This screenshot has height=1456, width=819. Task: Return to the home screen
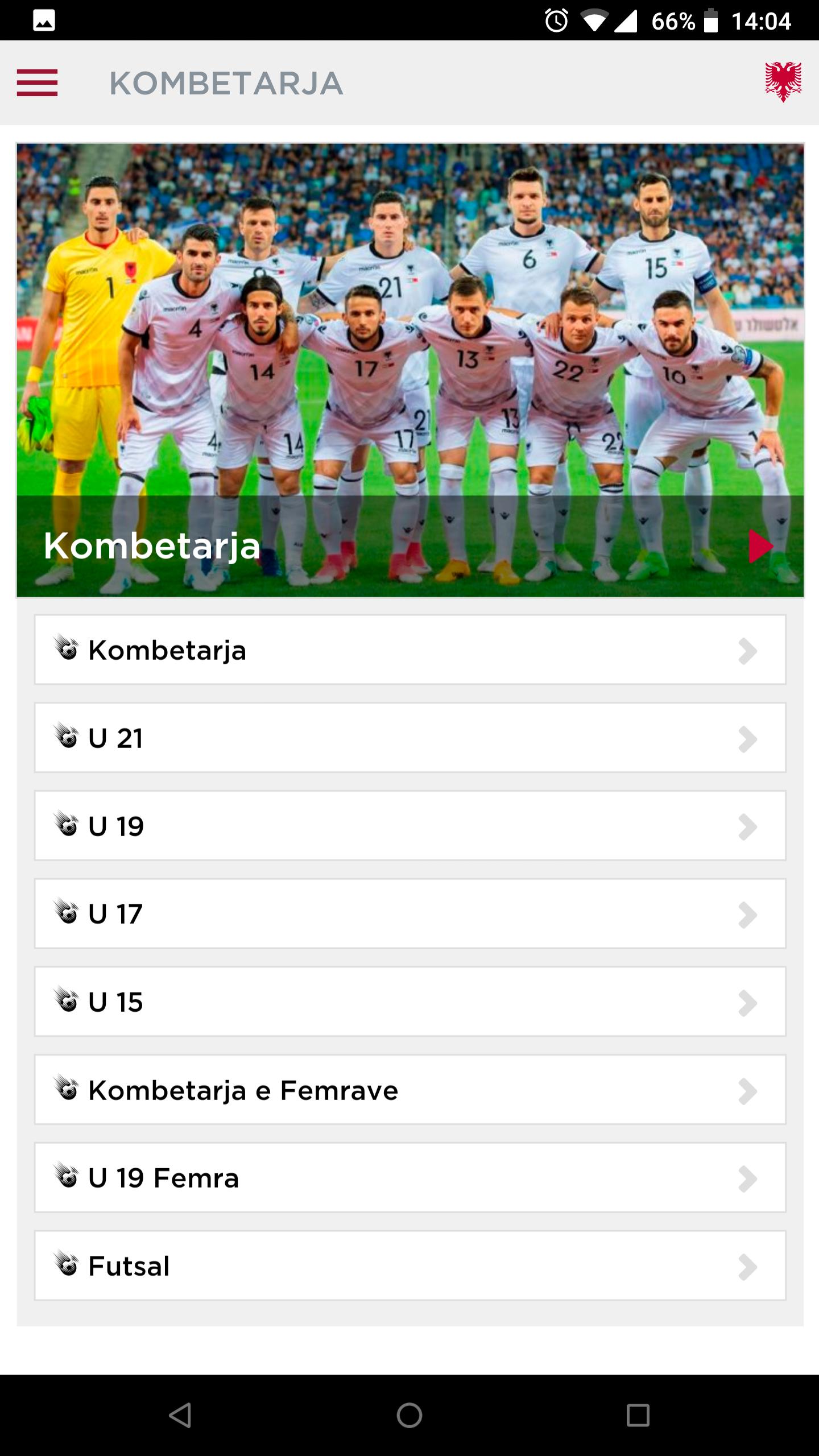[x=409, y=1415]
